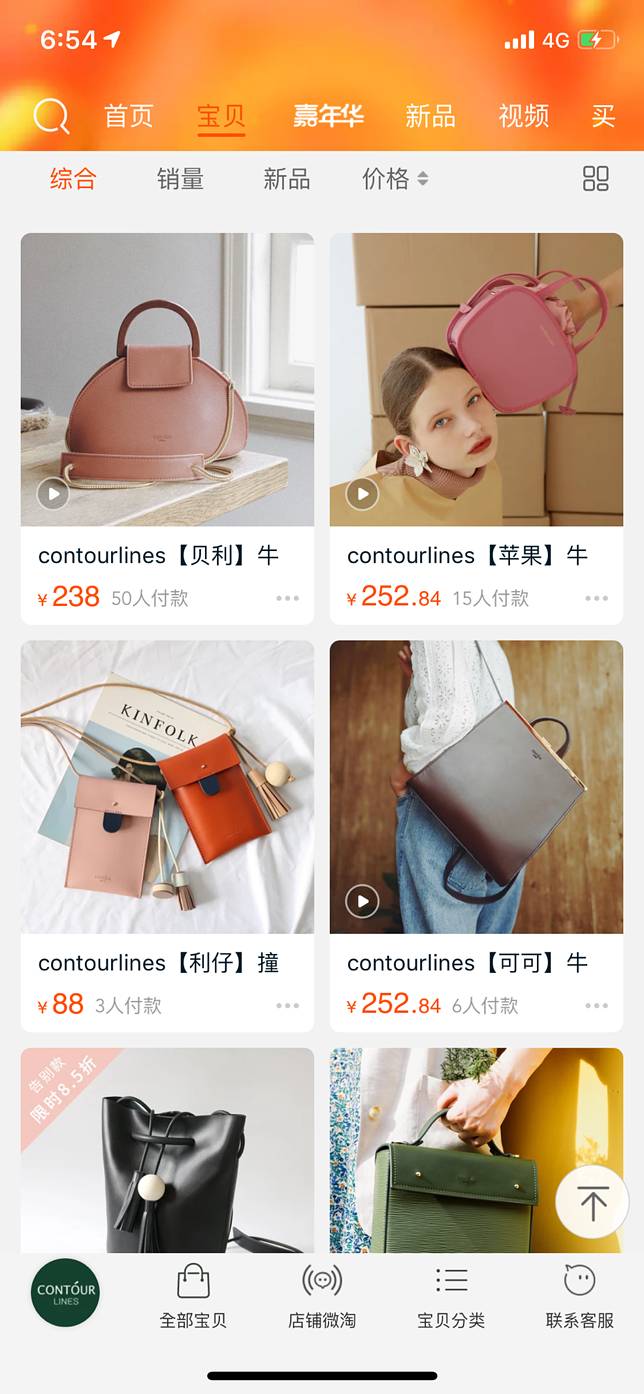This screenshot has height=1394, width=644.
Task: Open the contourlines 可可 bag product
Action: [476, 787]
